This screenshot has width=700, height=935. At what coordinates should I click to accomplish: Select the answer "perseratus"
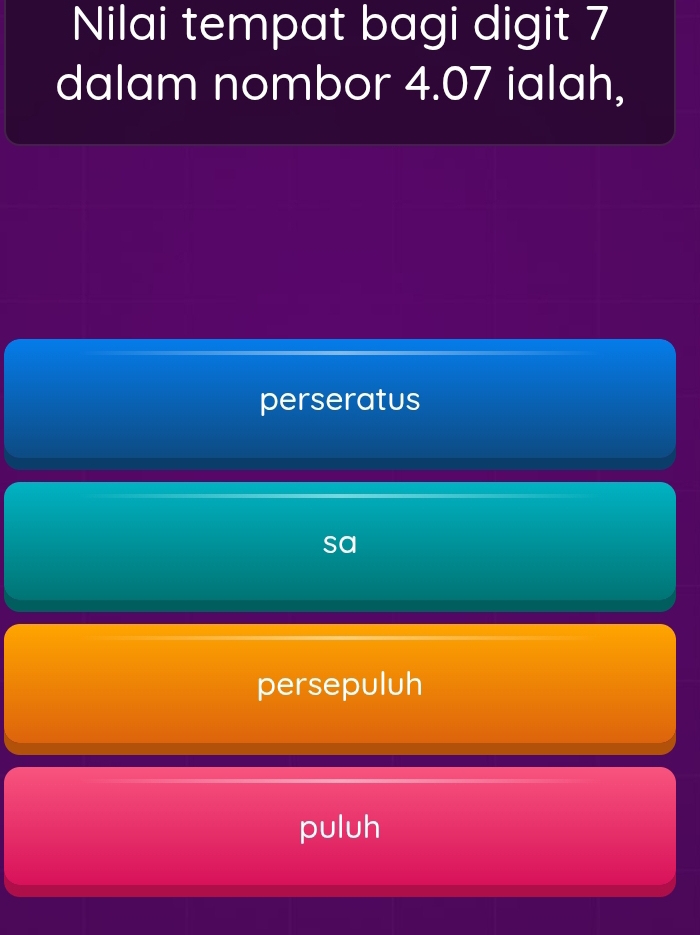[340, 402]
